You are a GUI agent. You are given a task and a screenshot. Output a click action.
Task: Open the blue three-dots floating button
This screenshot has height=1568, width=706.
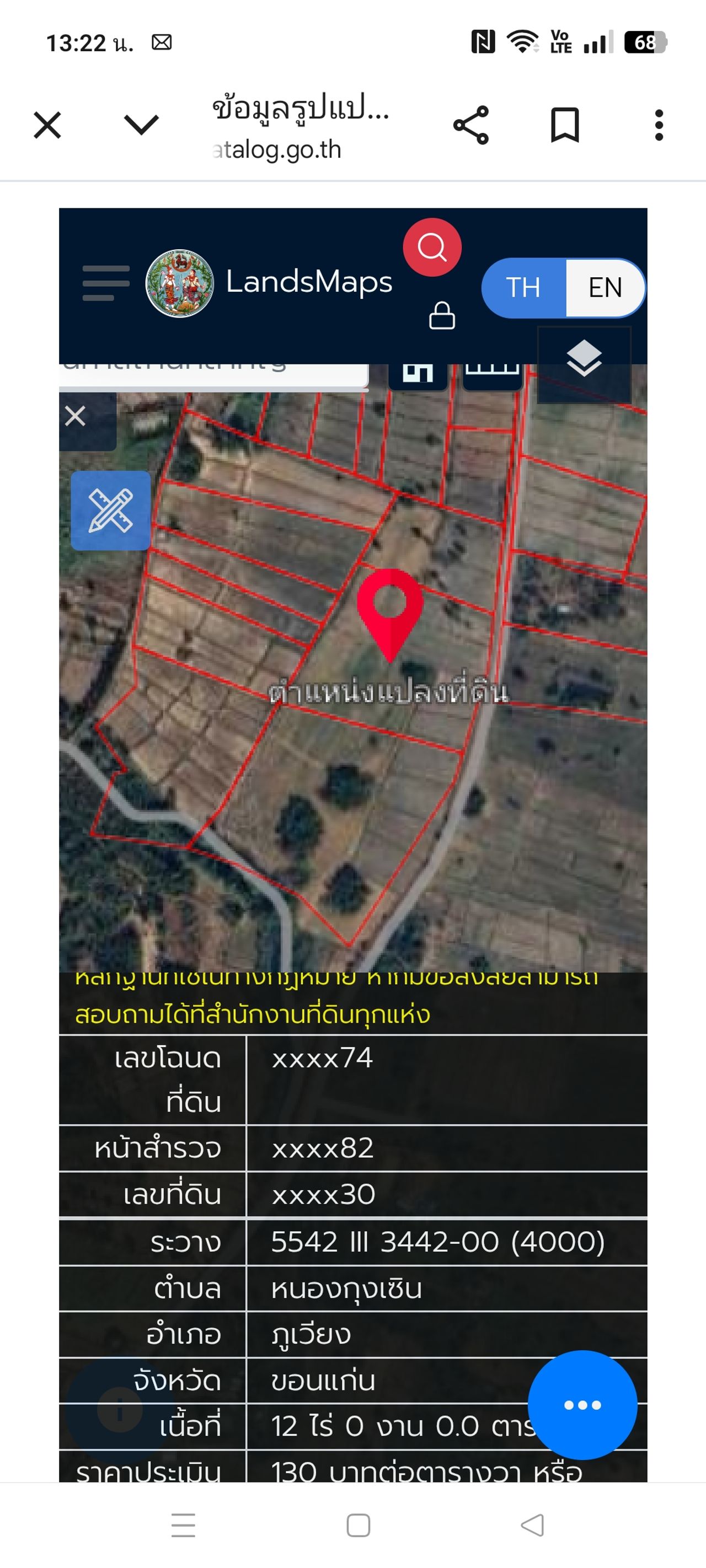click(x=582, y=1405)
